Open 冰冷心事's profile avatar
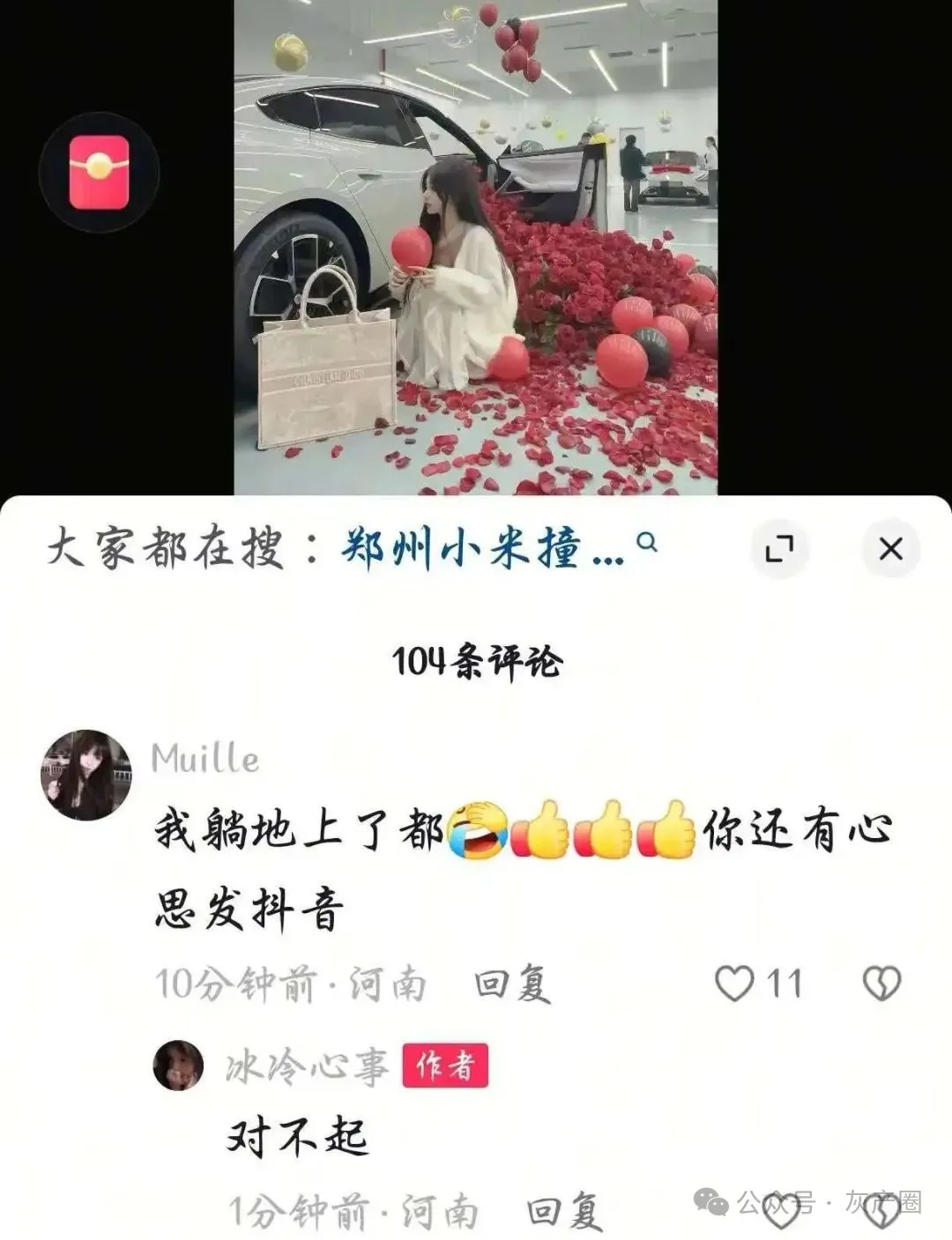 point(178,1065)
